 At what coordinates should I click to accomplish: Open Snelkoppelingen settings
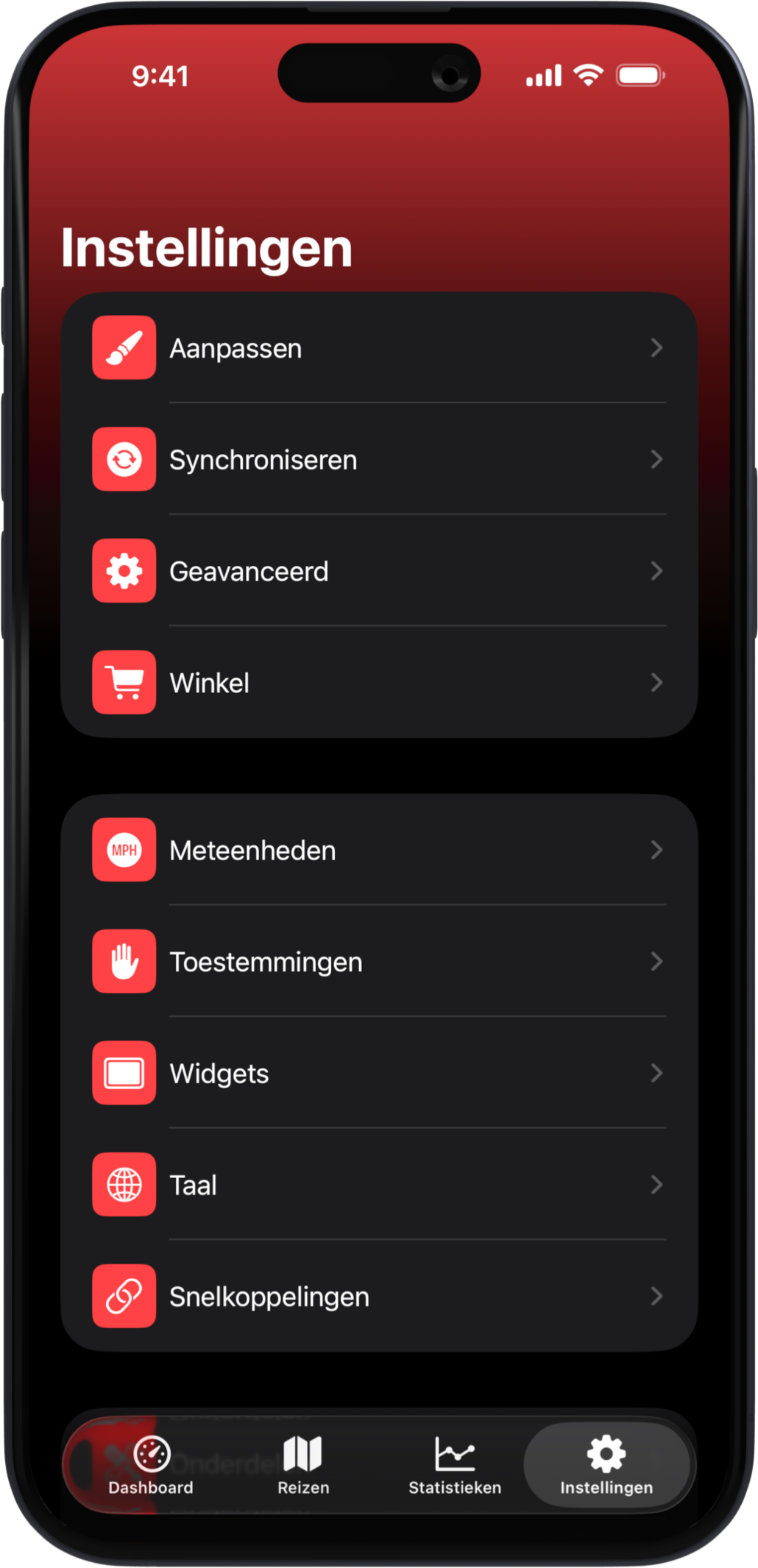click(378, 1296)
